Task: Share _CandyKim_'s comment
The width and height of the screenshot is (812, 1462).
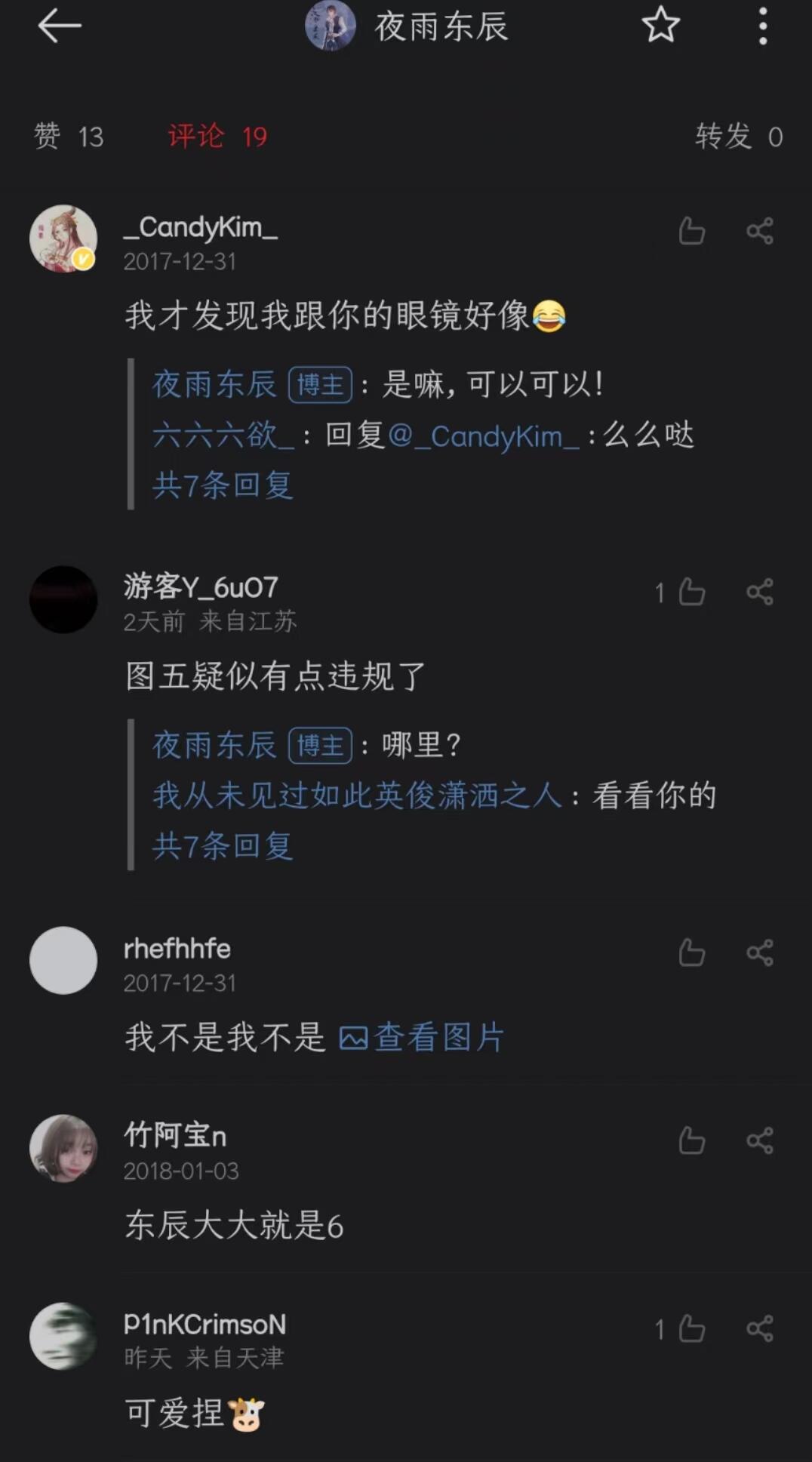Action: pos(760,231)
